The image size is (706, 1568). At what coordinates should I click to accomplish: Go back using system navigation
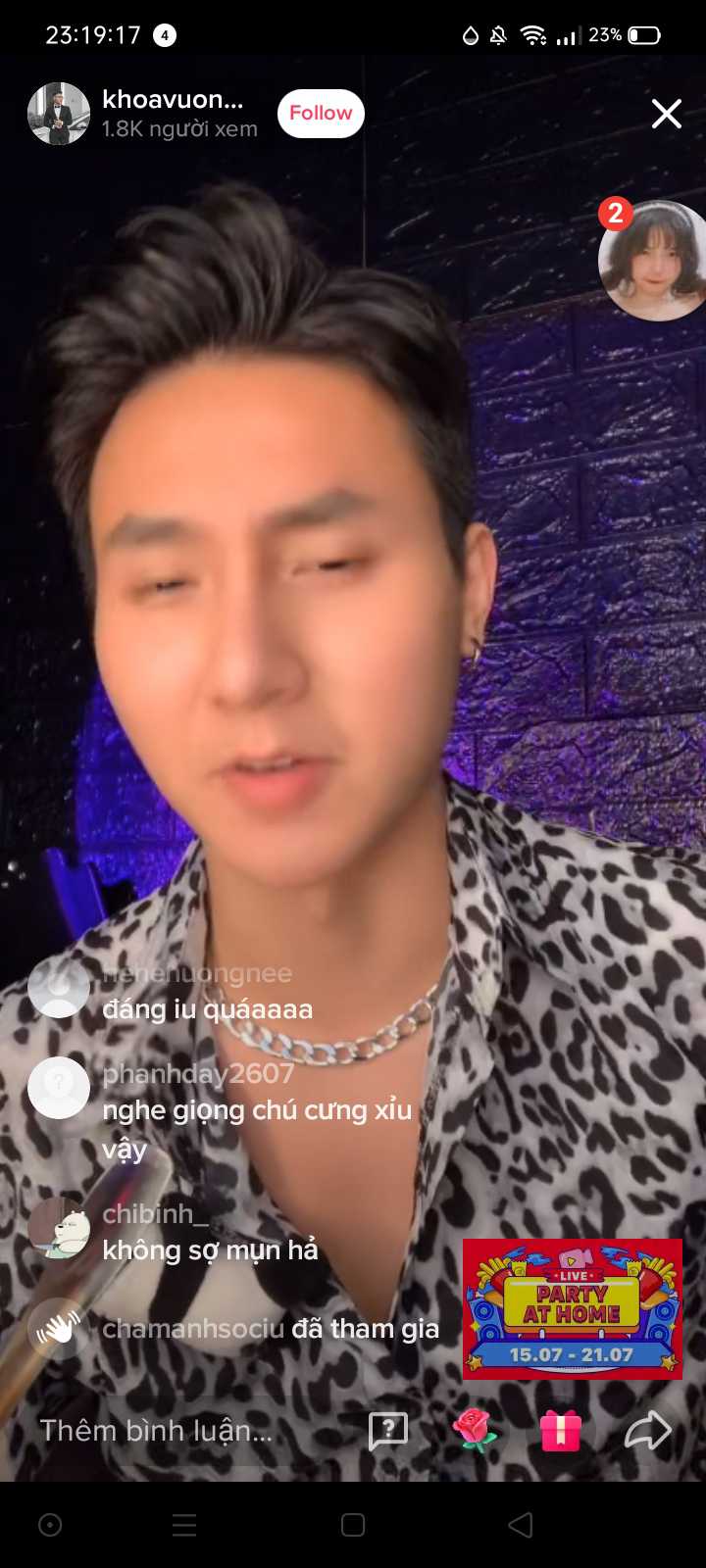[521, 1525]
